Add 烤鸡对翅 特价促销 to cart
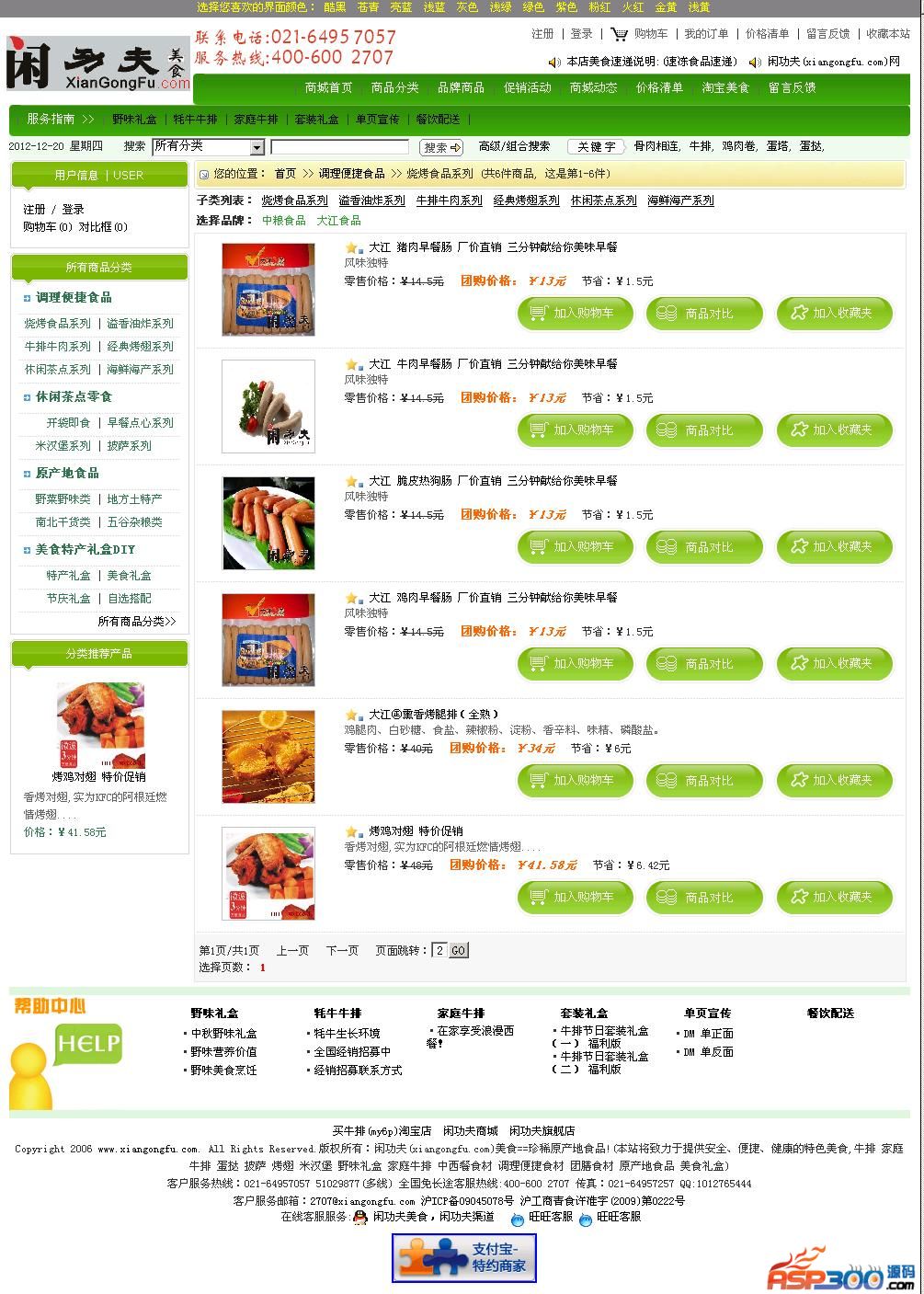 [576, 897]
